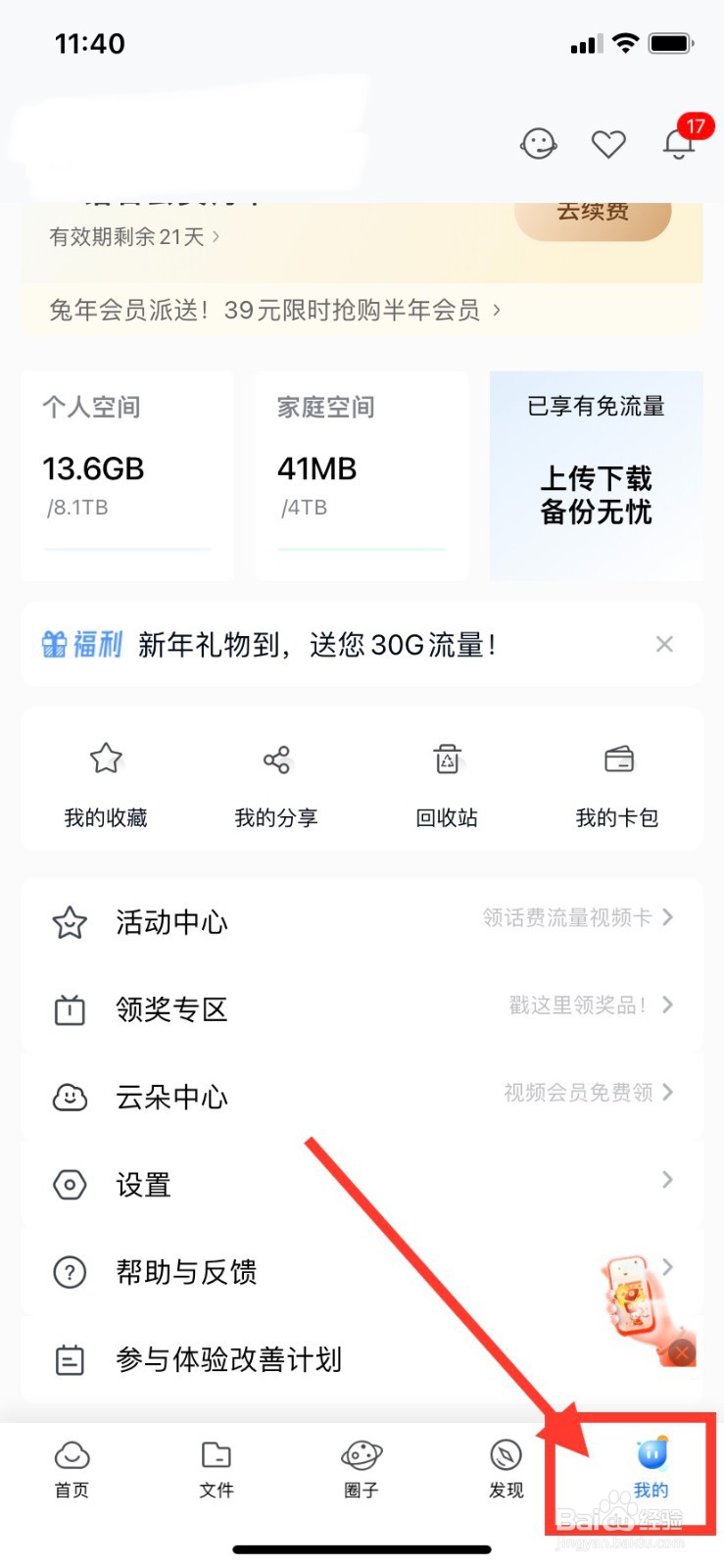Image resolution: width=724 pixels, height=1568 pixels.
Task: Open 活动中心 row
Action: [362, 922]
